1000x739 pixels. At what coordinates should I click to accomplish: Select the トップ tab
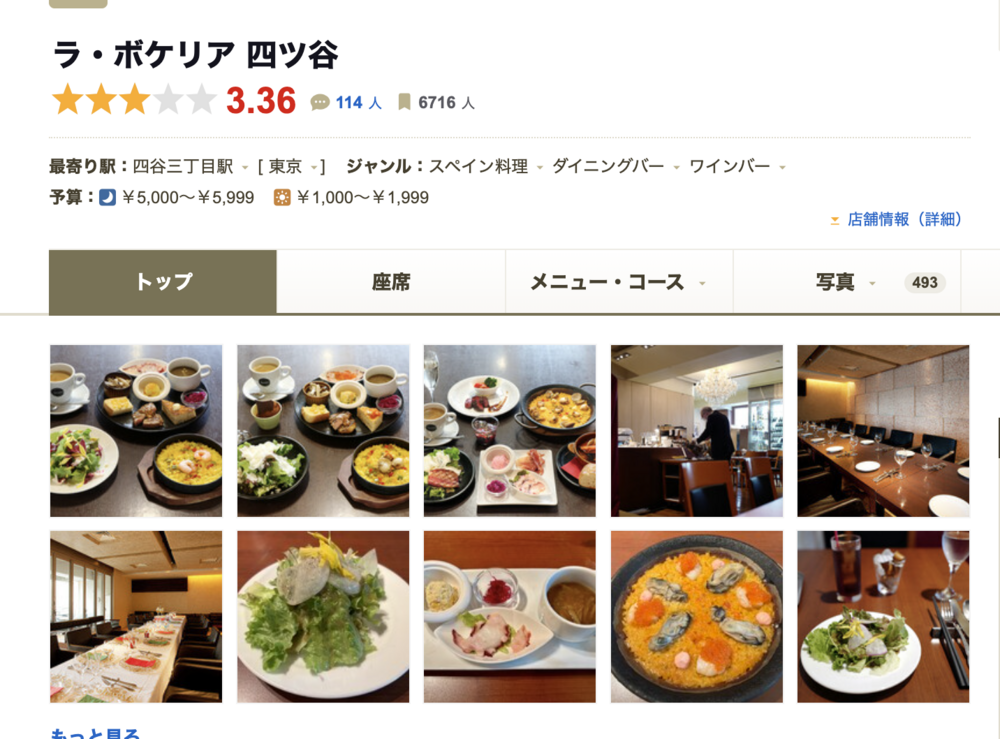point(163,282)
